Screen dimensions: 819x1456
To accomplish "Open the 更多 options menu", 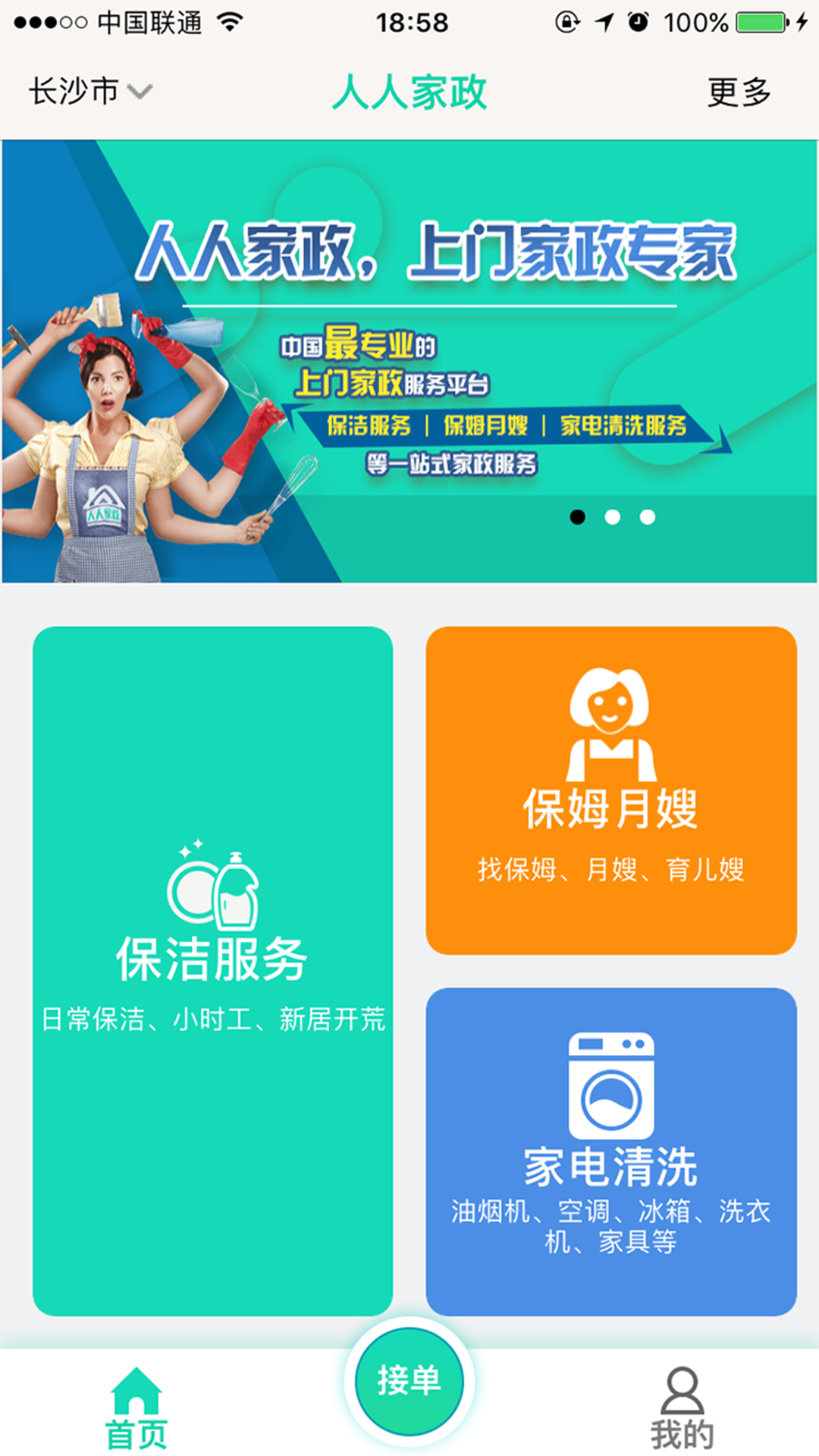I will point(739,91).
